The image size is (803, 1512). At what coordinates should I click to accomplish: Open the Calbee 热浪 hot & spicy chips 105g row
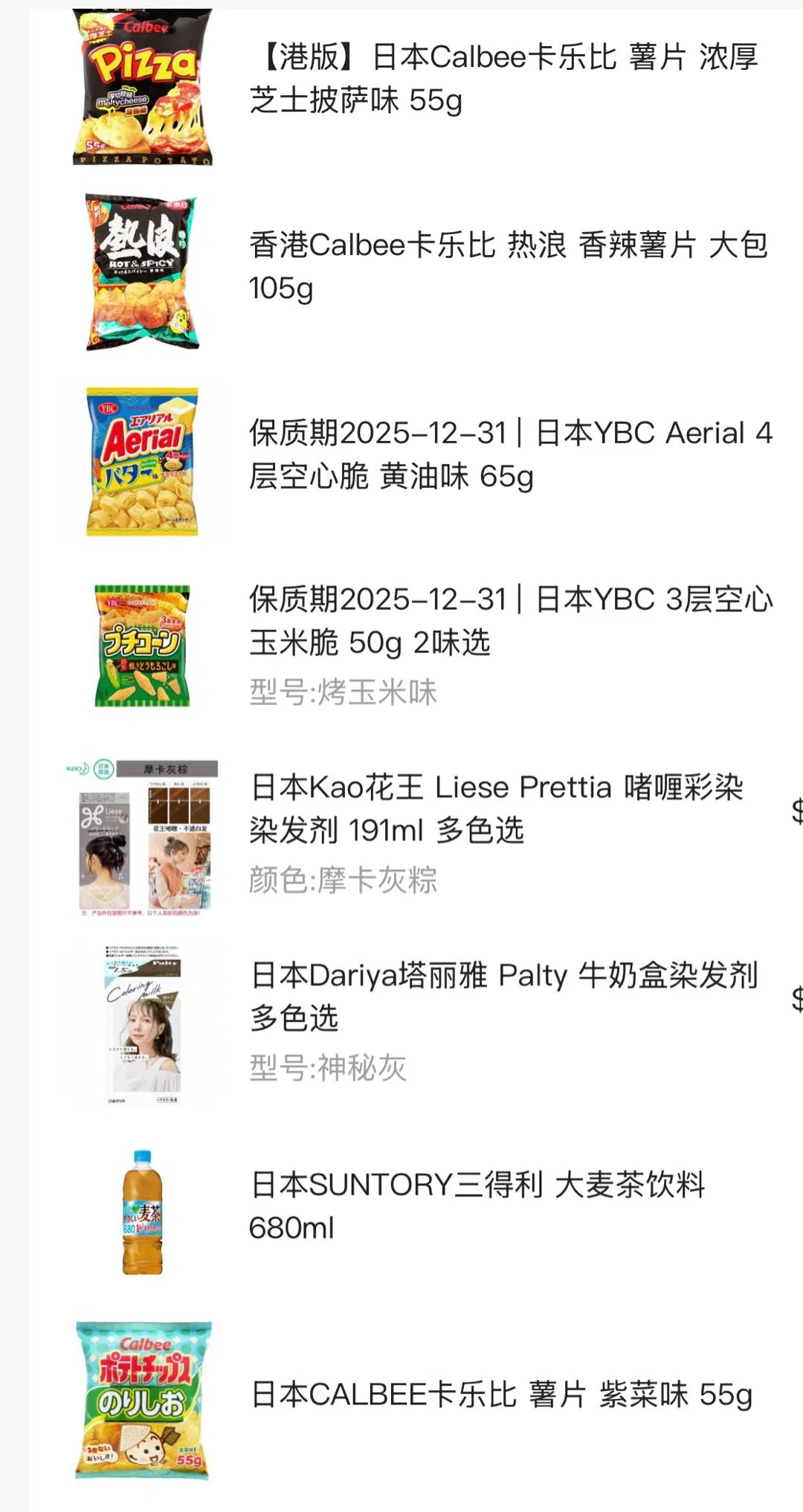coord(508,266)
